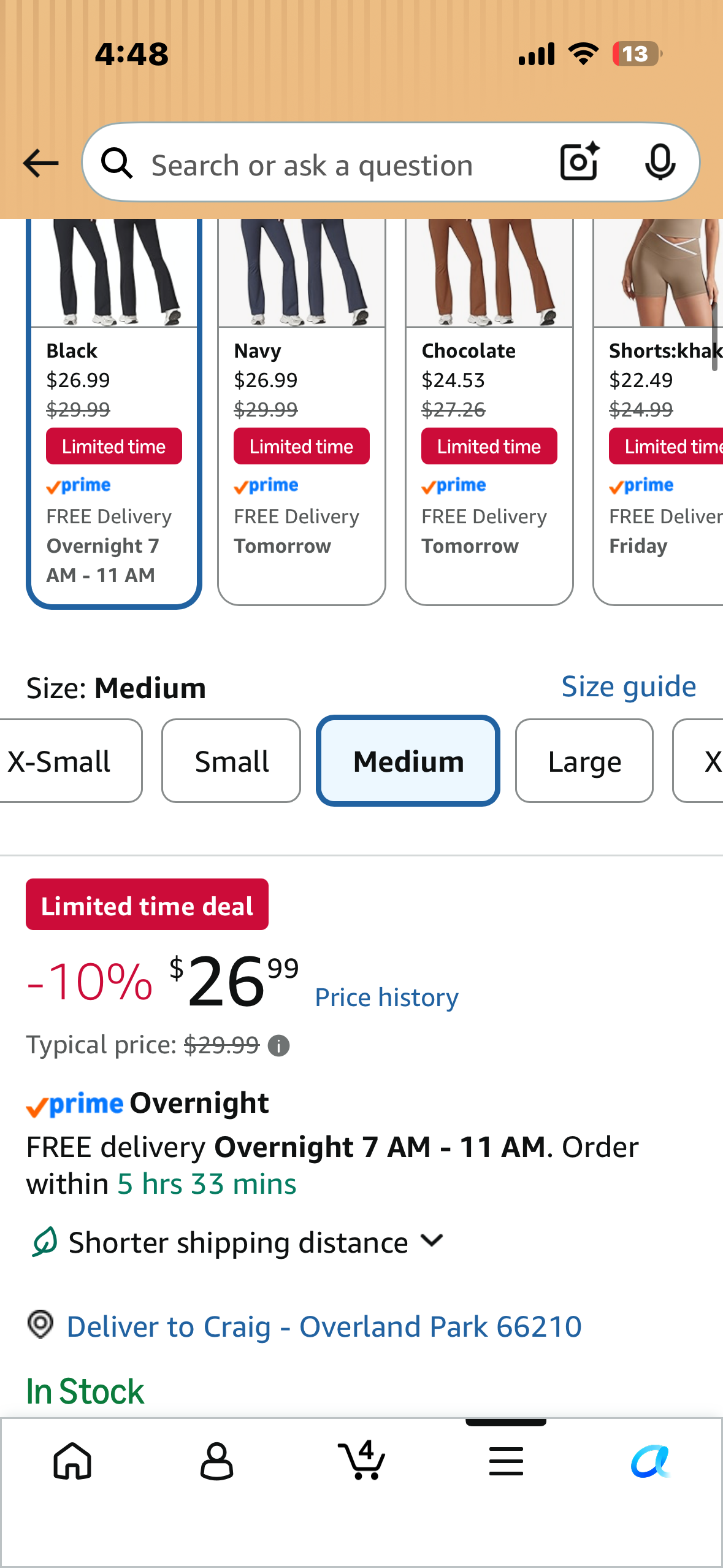
Task: Open the hamburger menu tab
Action: tap(506, 1461)
